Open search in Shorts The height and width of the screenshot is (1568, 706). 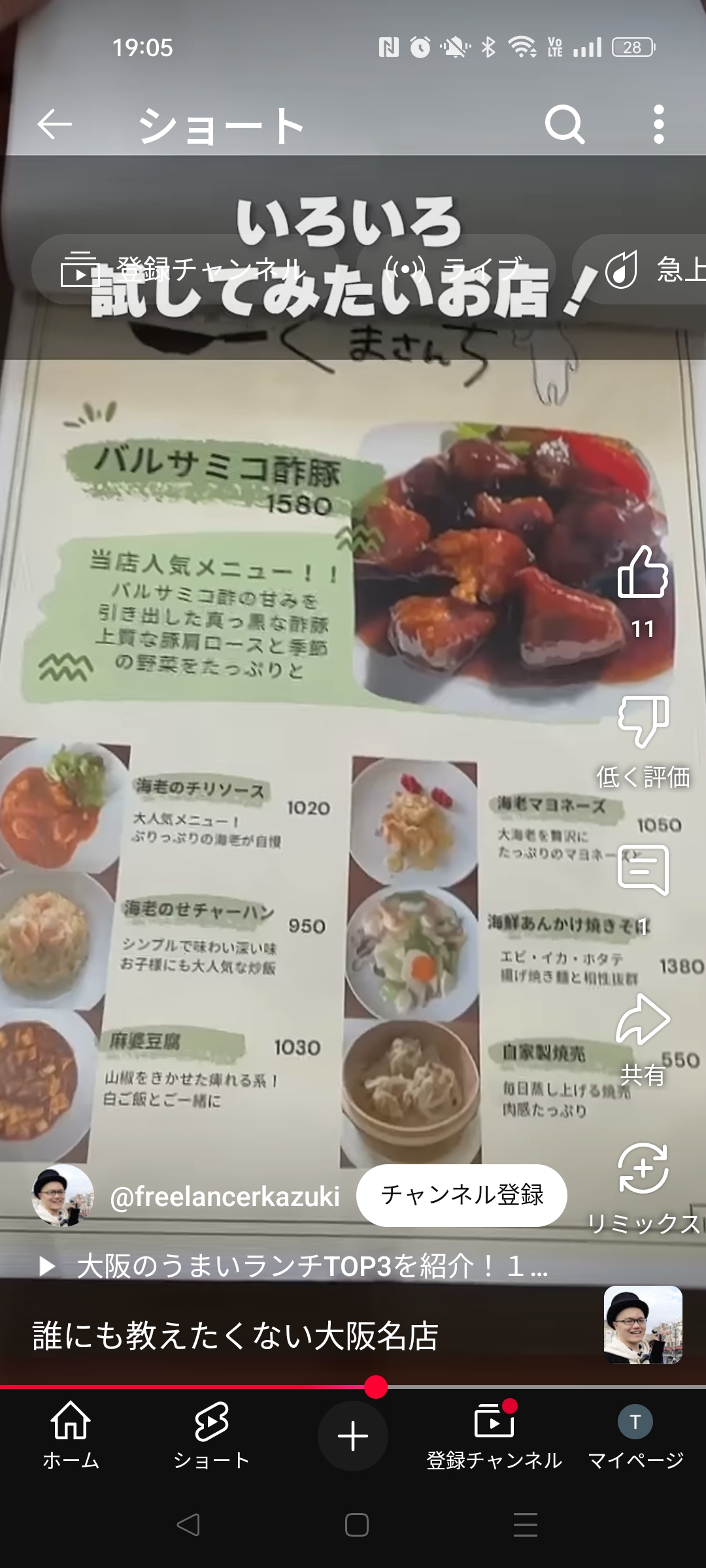[564, 124]
